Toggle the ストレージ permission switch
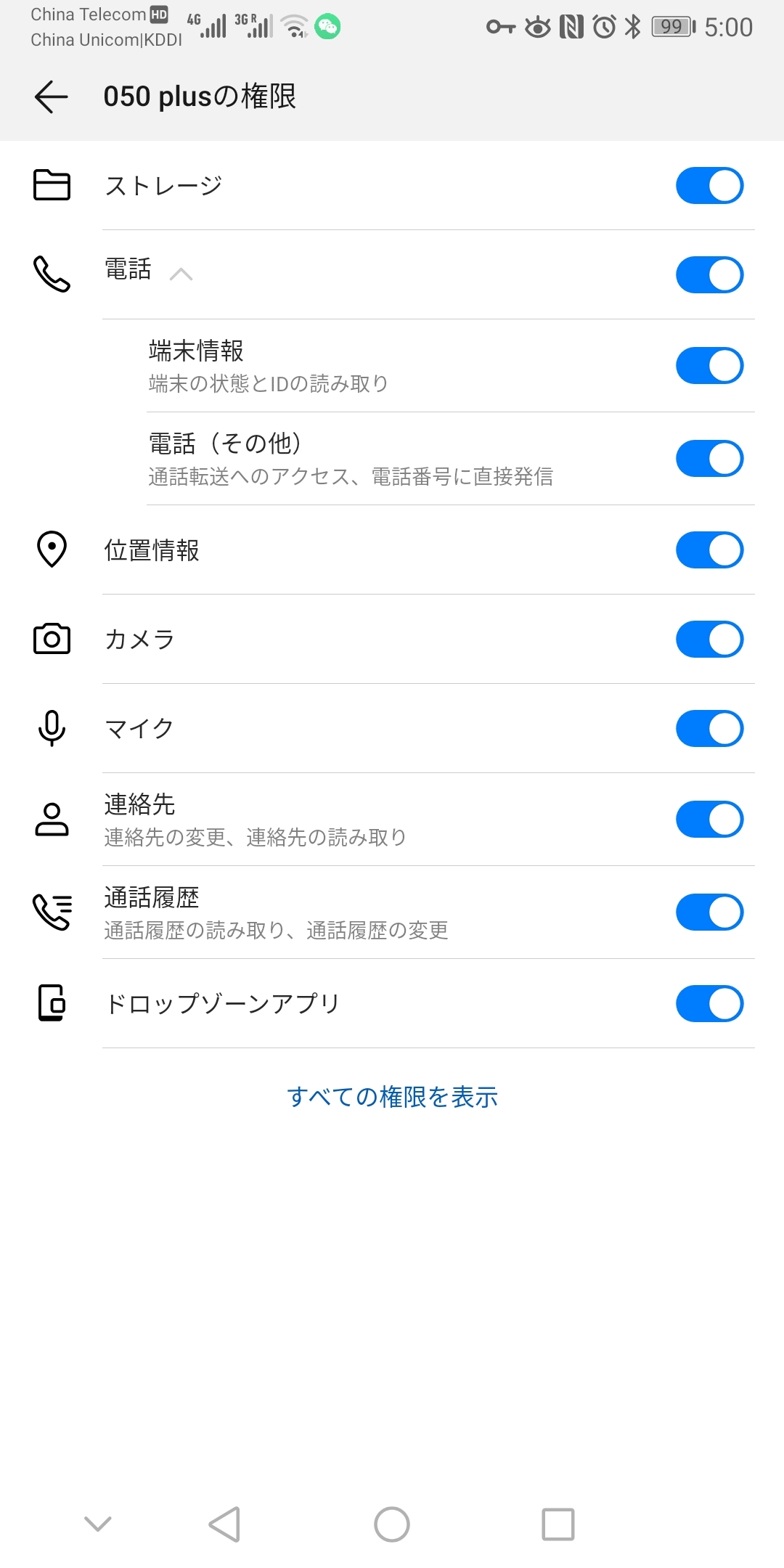Image resolution: width=784 pixels, height=1568 pixels. tap(709, 186)
